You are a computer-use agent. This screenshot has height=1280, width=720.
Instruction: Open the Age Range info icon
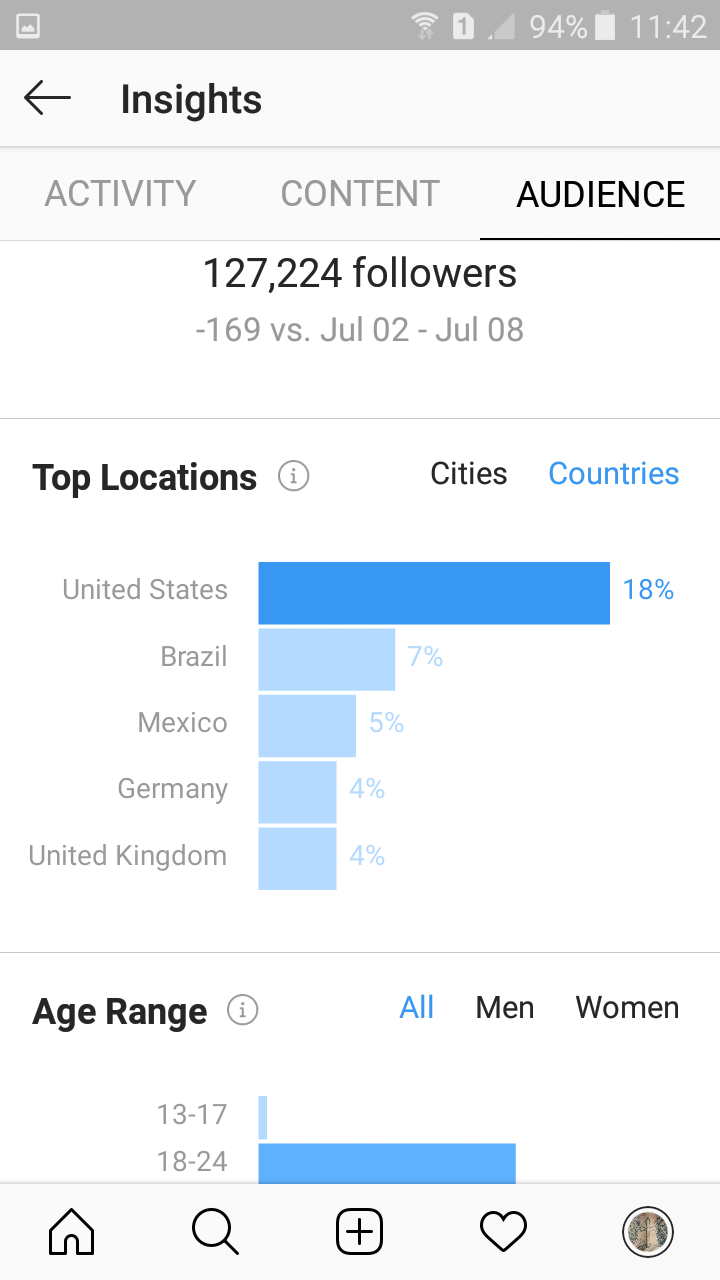coord(243,1010)
